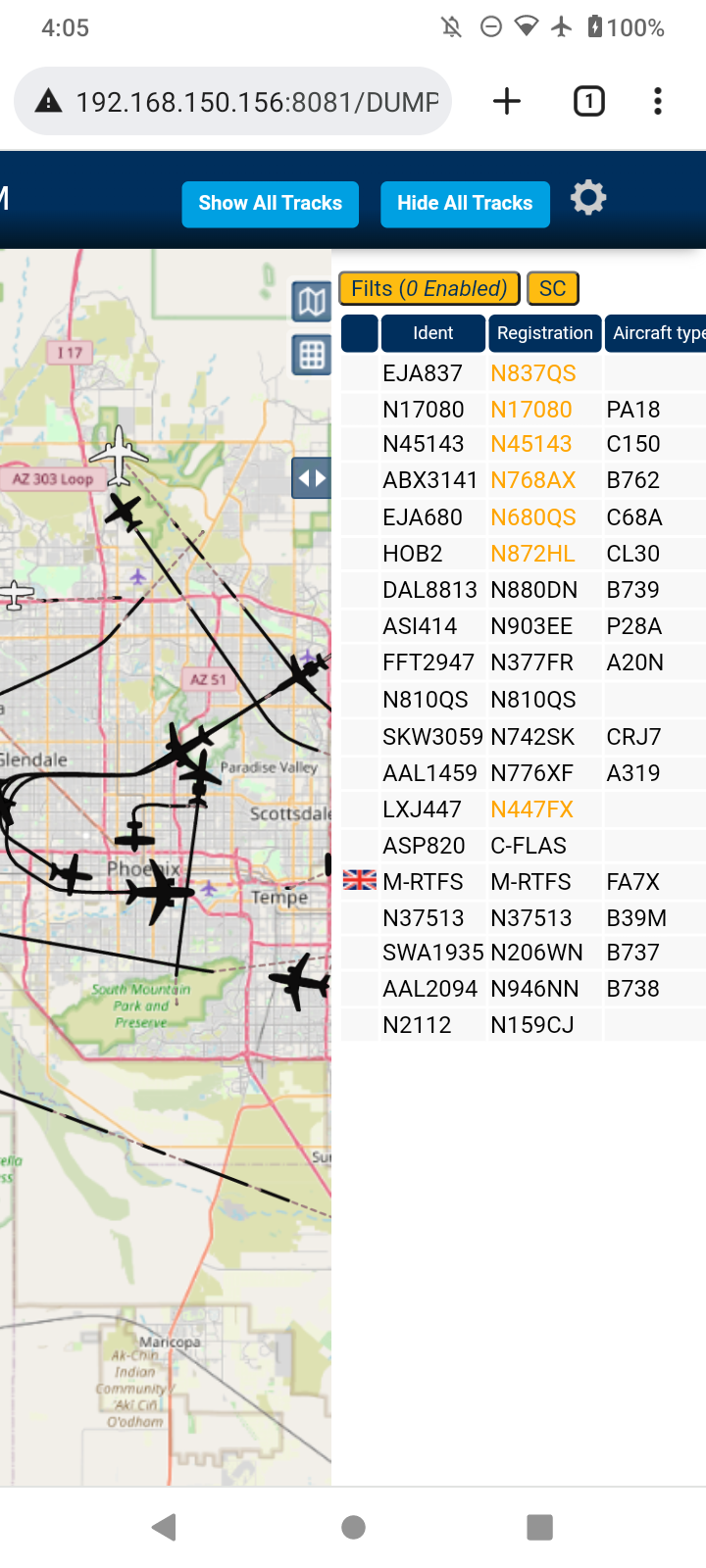Select the M-RTFS aircraft row
Viewport: 706px width, 1568px height.
[x=524, y=882]
